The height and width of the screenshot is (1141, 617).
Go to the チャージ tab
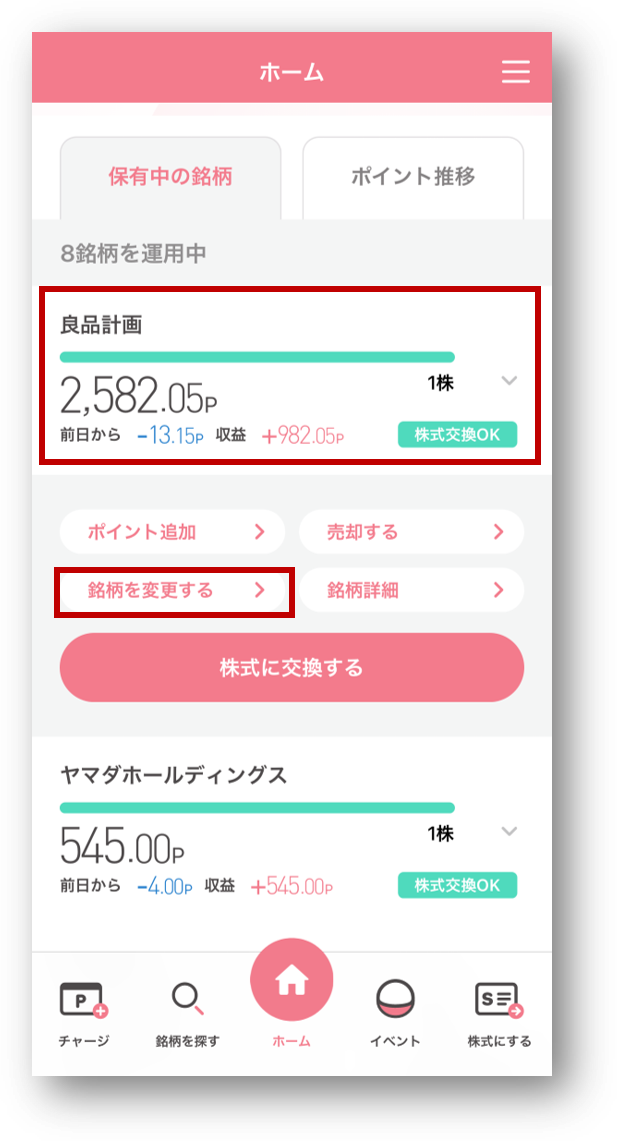[x=83, y=1012]
